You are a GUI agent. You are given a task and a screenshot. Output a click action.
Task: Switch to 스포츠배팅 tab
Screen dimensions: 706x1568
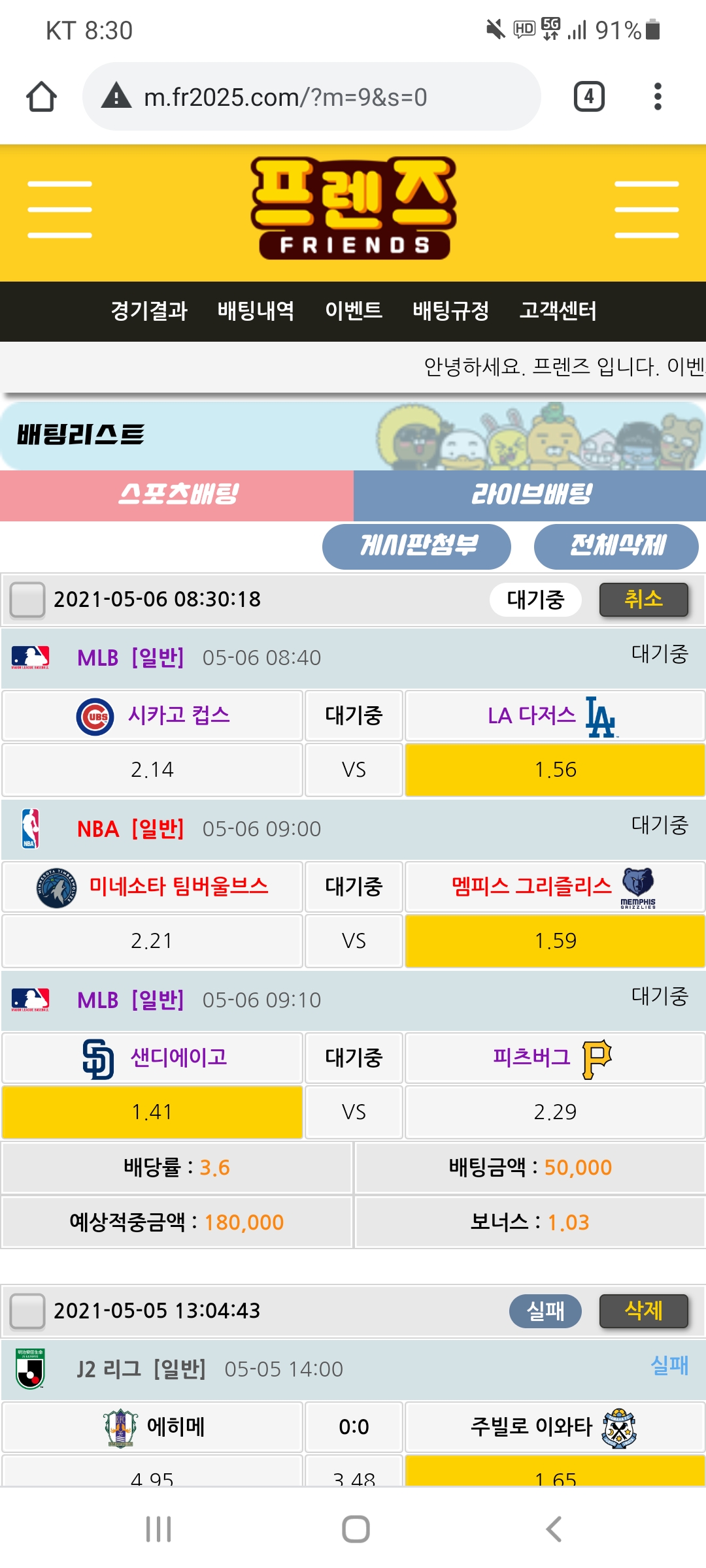[176, 495]
